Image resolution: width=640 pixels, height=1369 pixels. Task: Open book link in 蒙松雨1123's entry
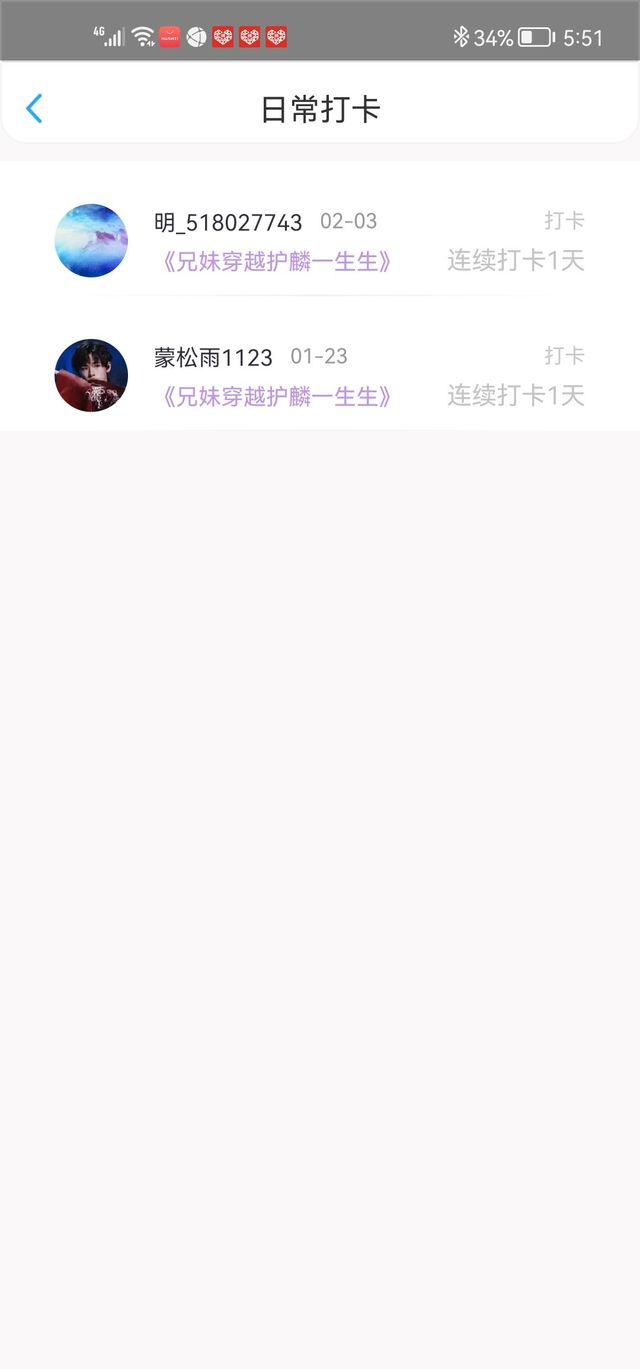coord(275,397)
